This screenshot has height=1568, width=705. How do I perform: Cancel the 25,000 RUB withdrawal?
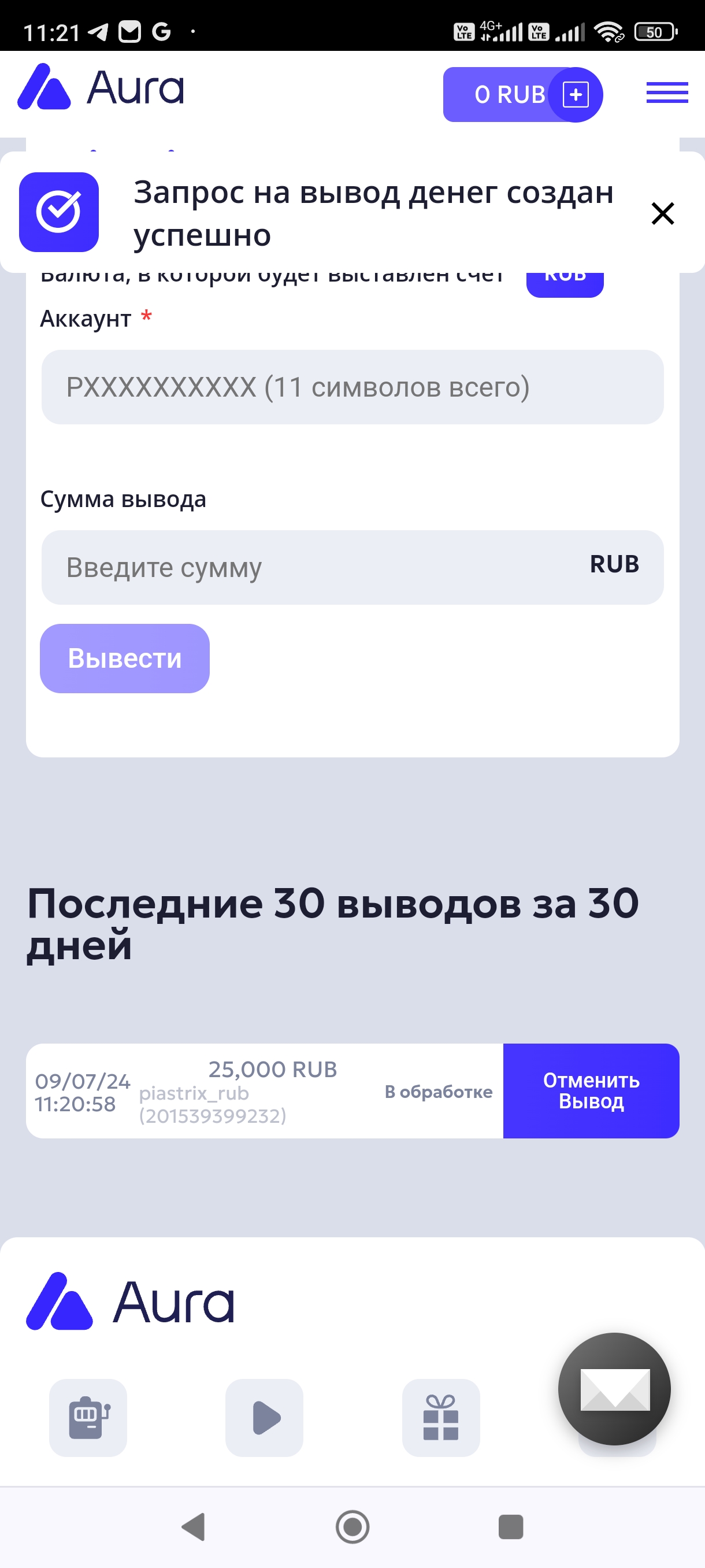(x=590, y=1091)
